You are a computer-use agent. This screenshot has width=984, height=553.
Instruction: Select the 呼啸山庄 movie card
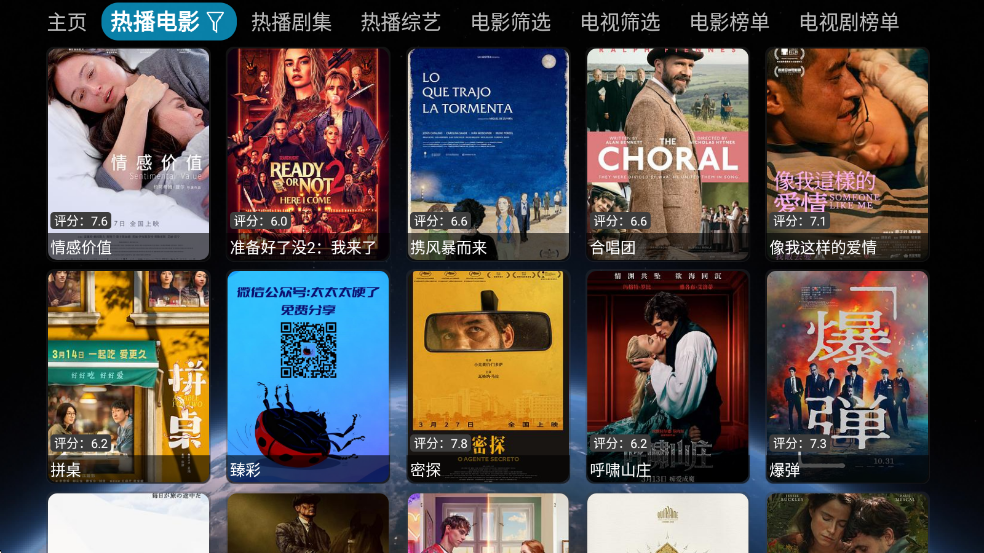click(668, 376)
